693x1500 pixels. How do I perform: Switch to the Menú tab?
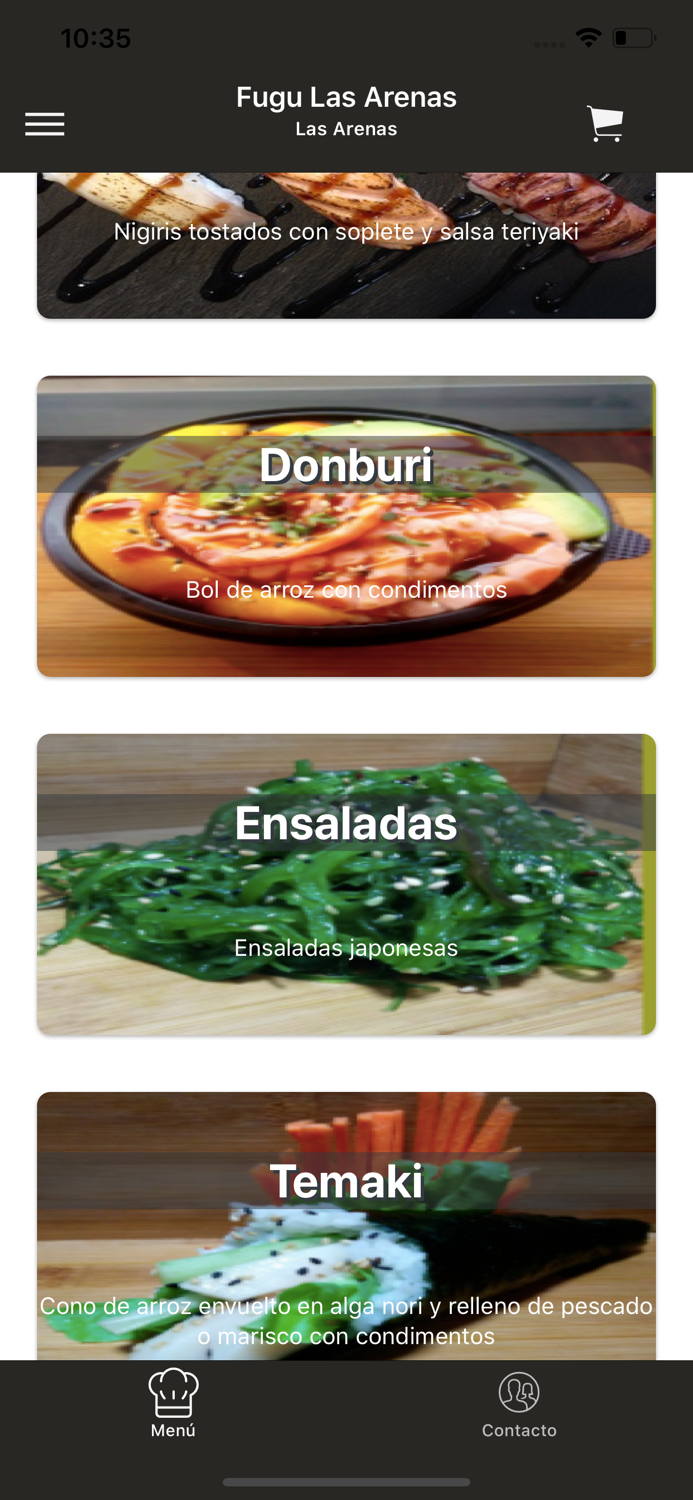point(173,1403)
